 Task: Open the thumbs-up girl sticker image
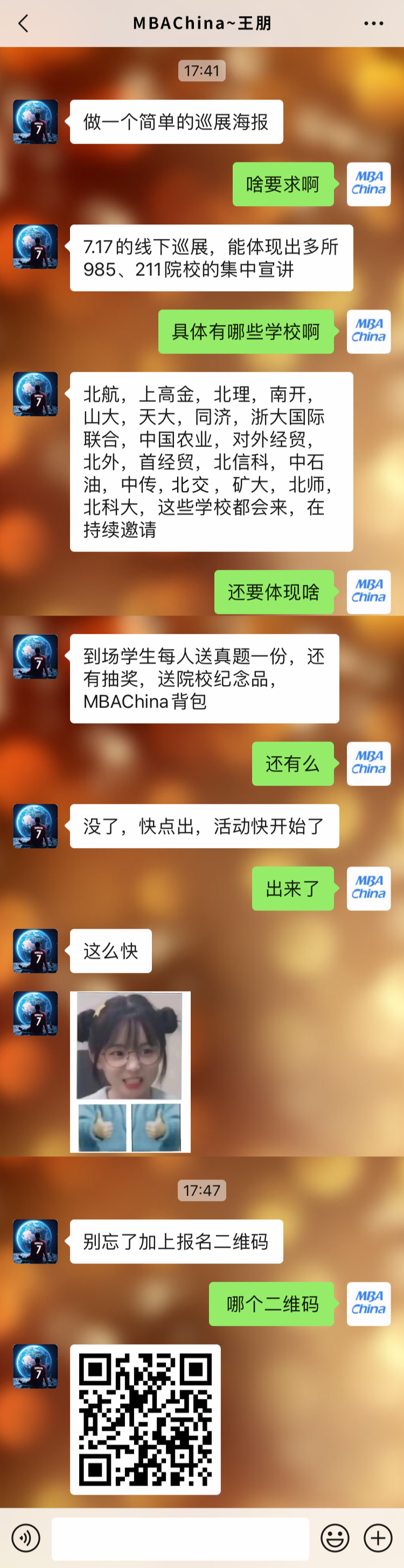(130, 1071)
